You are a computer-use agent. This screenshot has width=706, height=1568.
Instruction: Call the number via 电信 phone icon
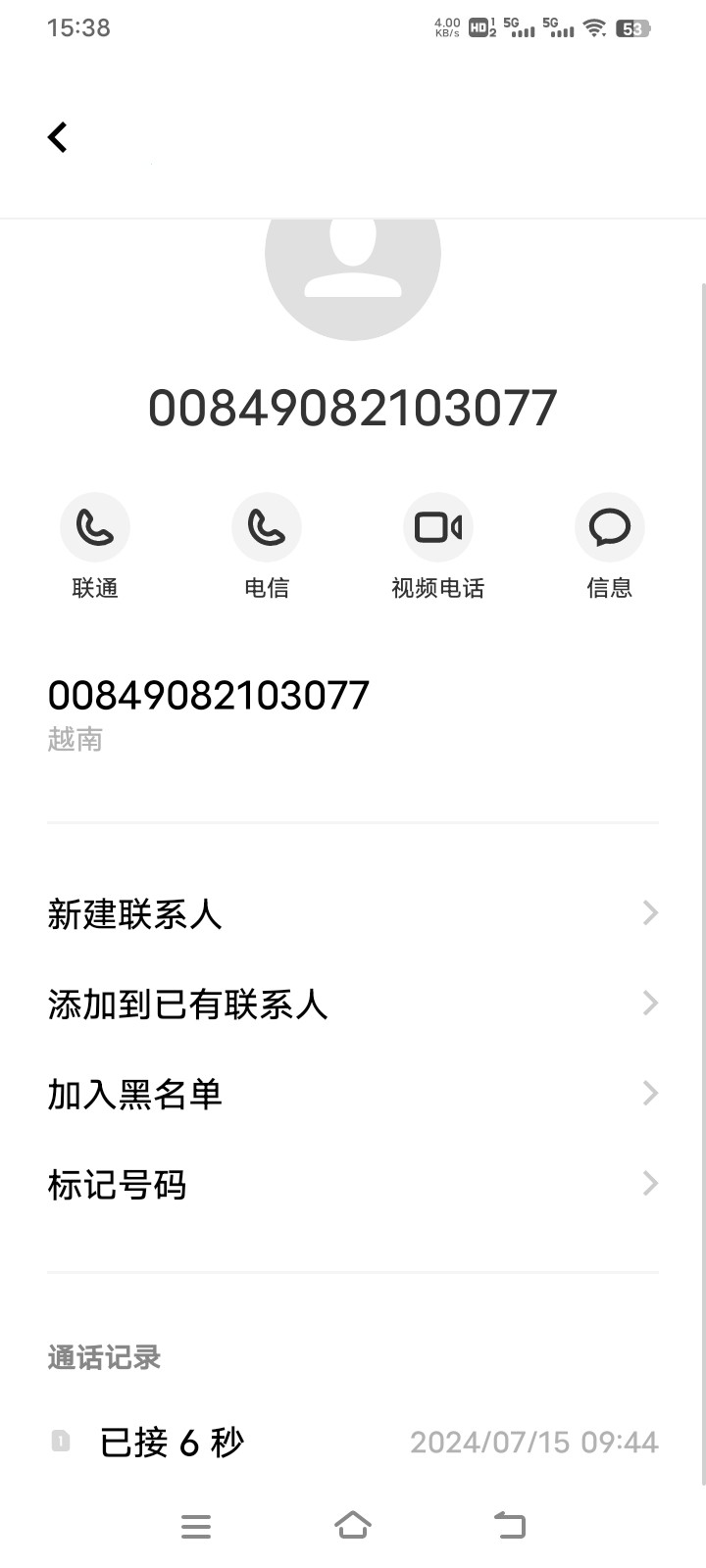[266, 526]
